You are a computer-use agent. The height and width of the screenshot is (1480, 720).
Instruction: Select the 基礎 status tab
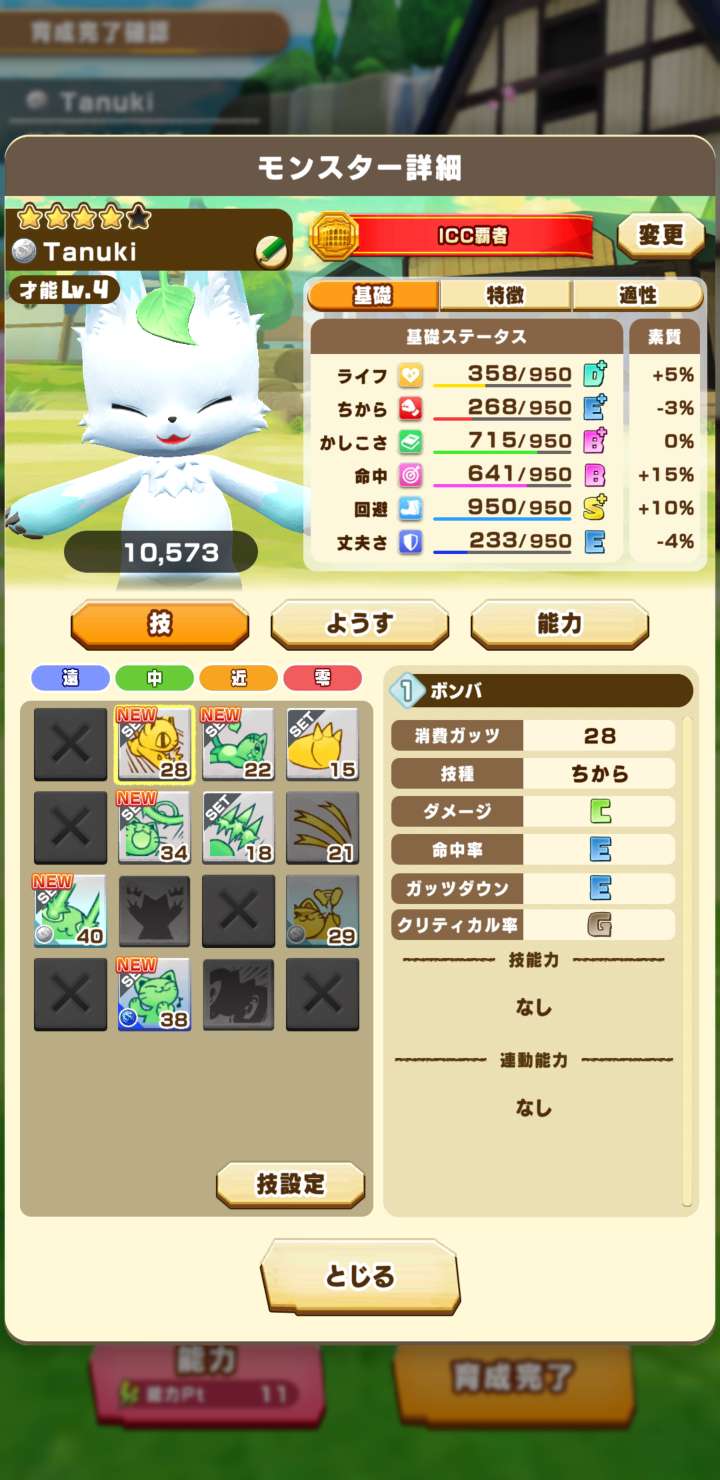pyautogui.click(x=373, y=295)
